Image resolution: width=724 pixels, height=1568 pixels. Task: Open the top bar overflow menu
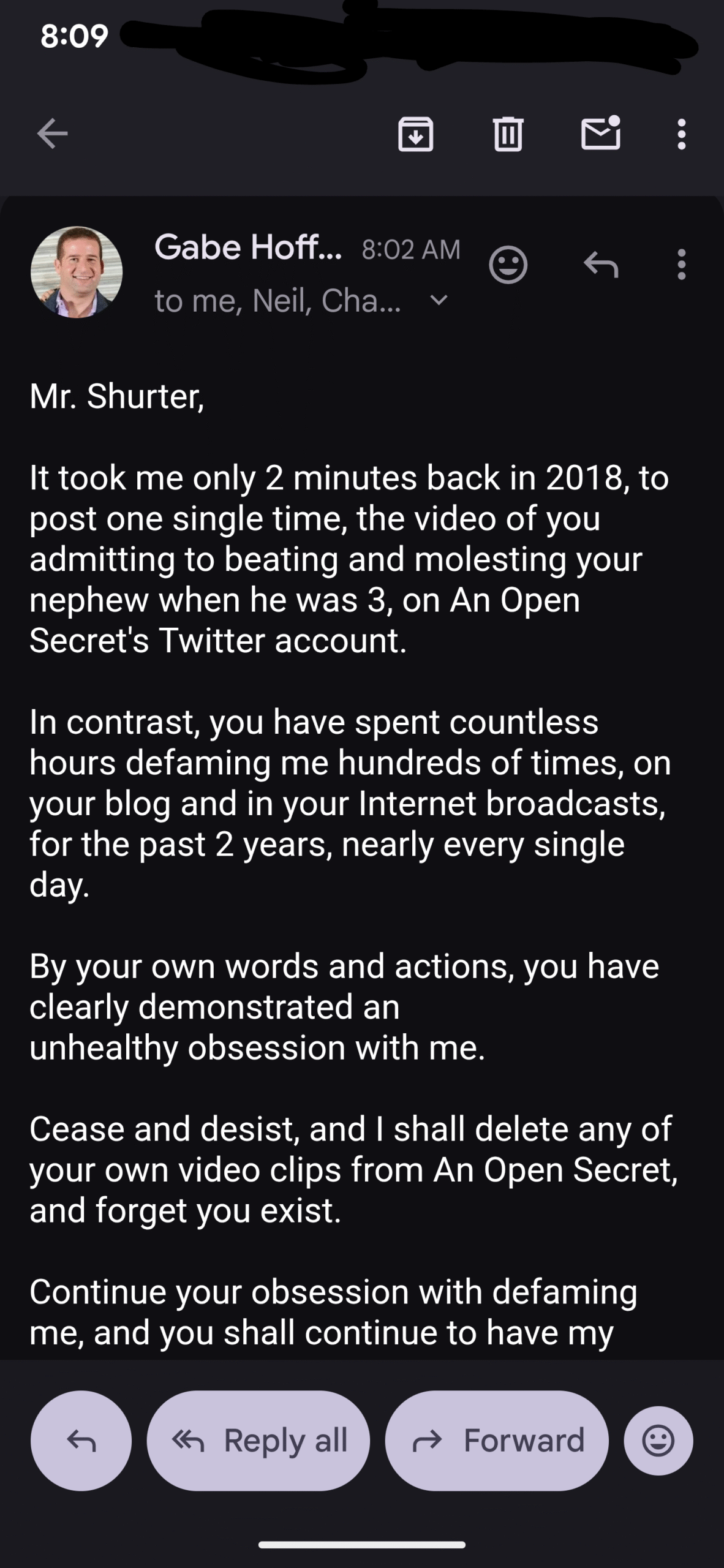click(x=681, y=134)
